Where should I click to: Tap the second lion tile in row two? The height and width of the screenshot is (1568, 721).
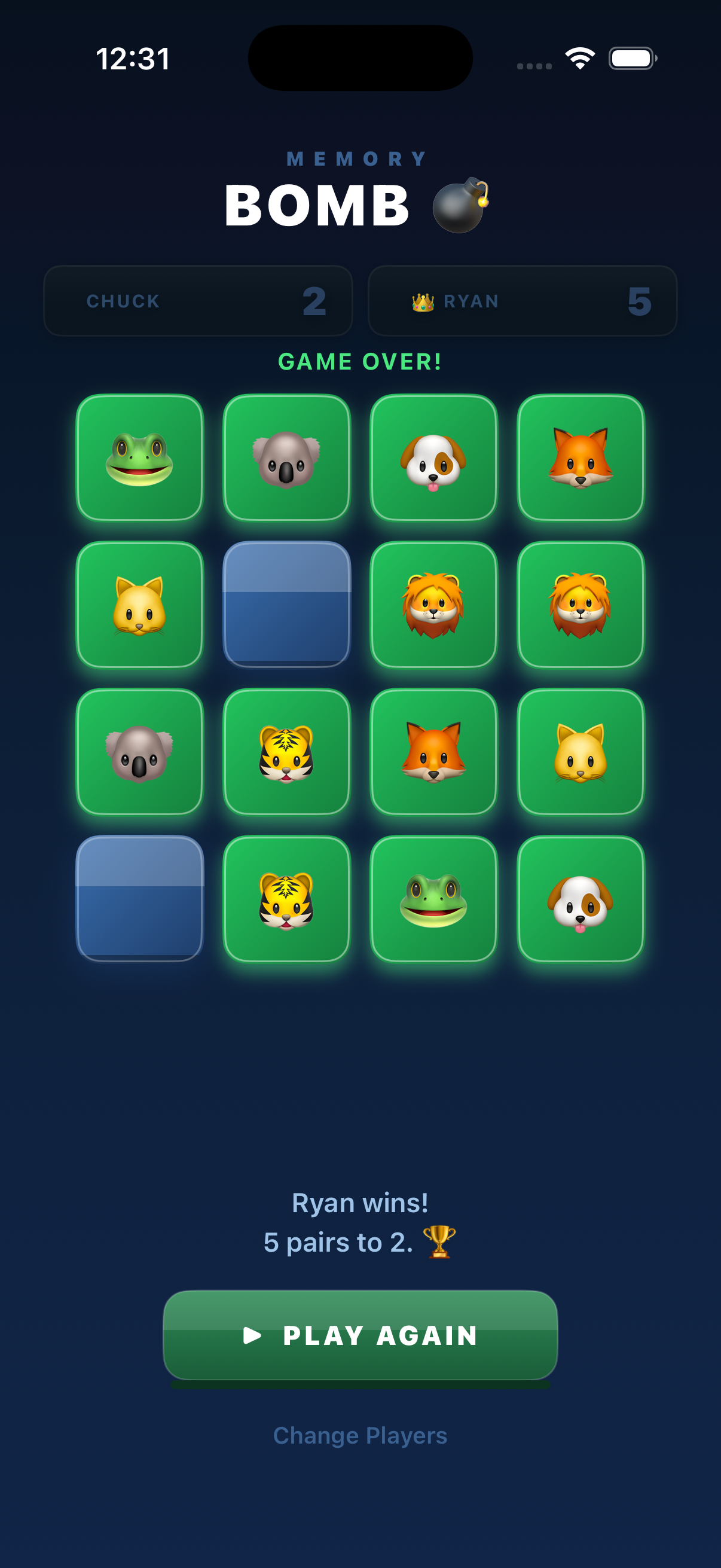coord(580,606)
